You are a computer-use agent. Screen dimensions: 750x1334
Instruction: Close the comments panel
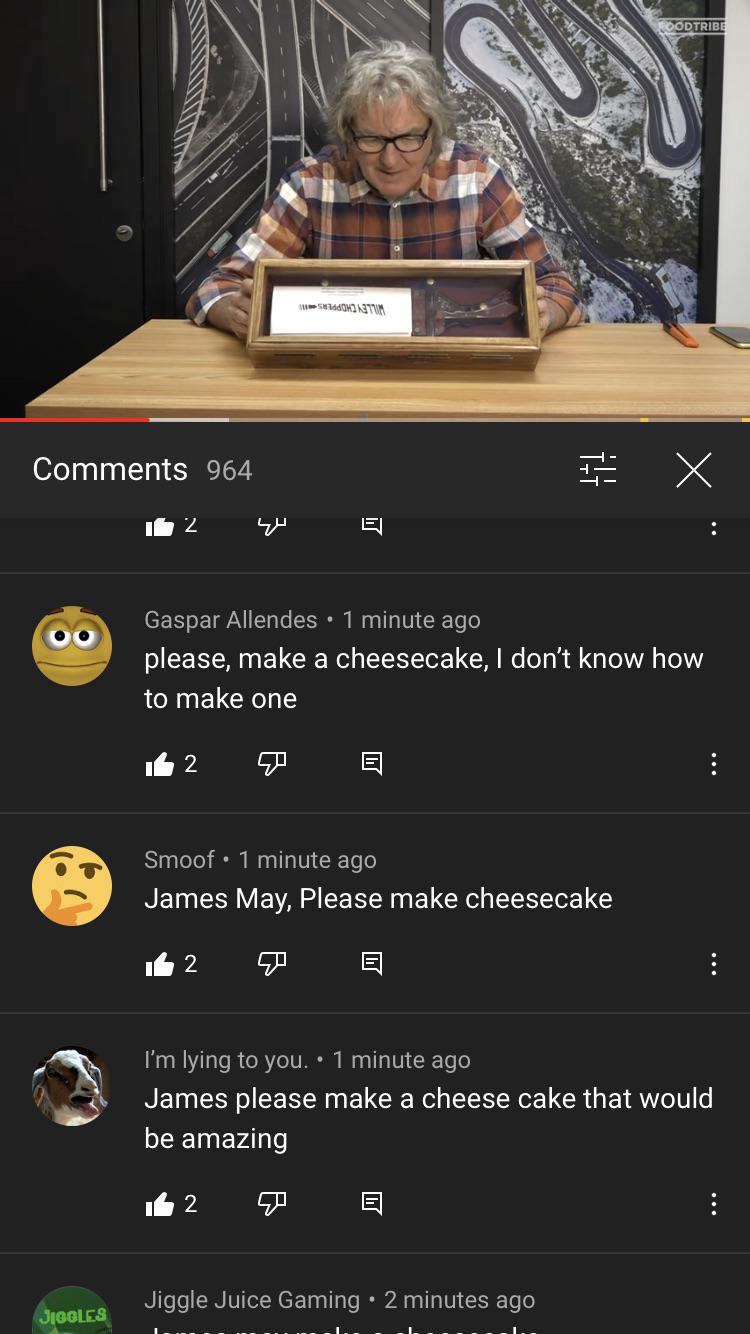point(693,469)
